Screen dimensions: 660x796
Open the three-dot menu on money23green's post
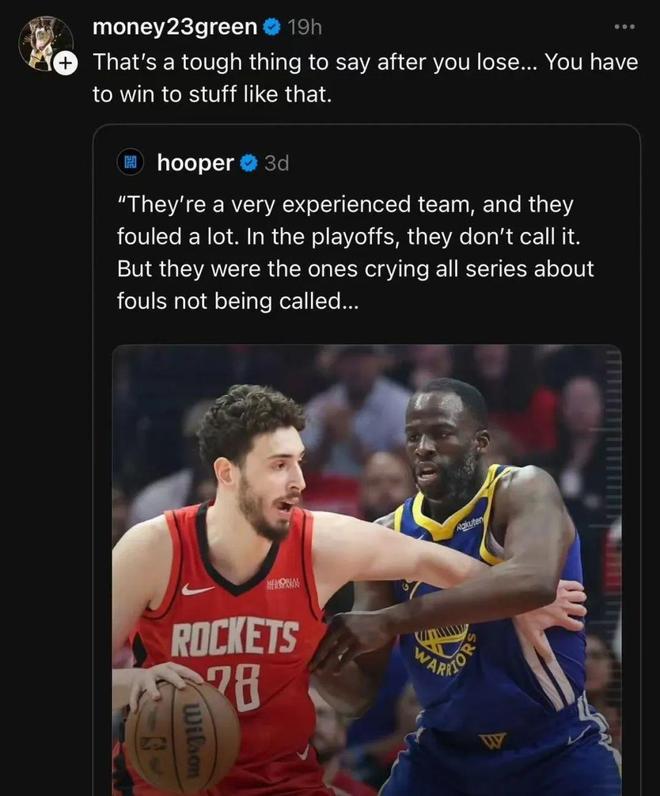[x=624, y=27]
